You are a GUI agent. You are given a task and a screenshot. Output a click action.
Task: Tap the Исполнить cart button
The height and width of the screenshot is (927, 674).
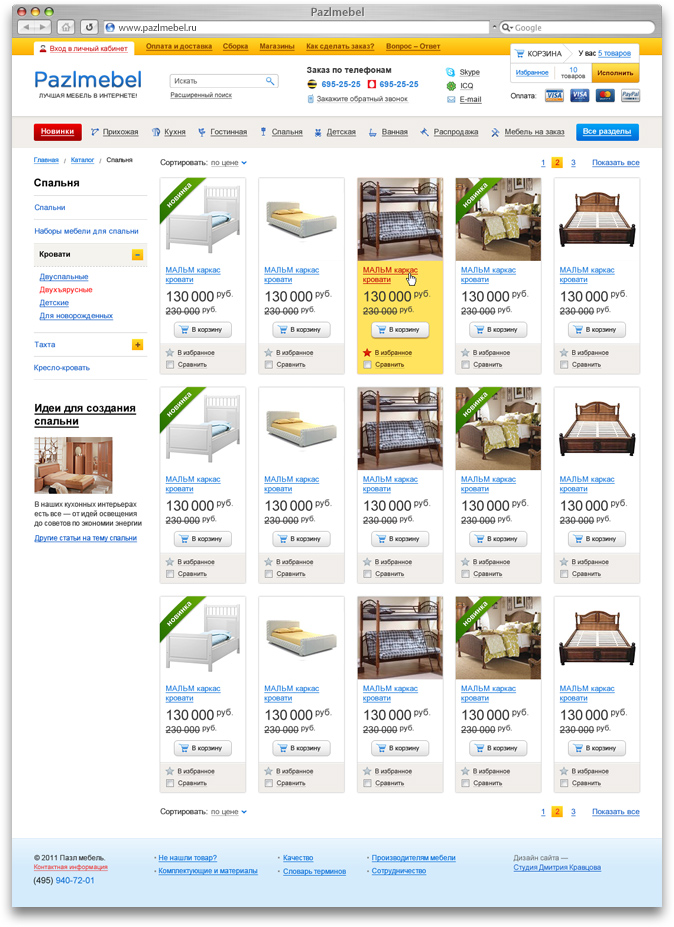coord(615,73)
